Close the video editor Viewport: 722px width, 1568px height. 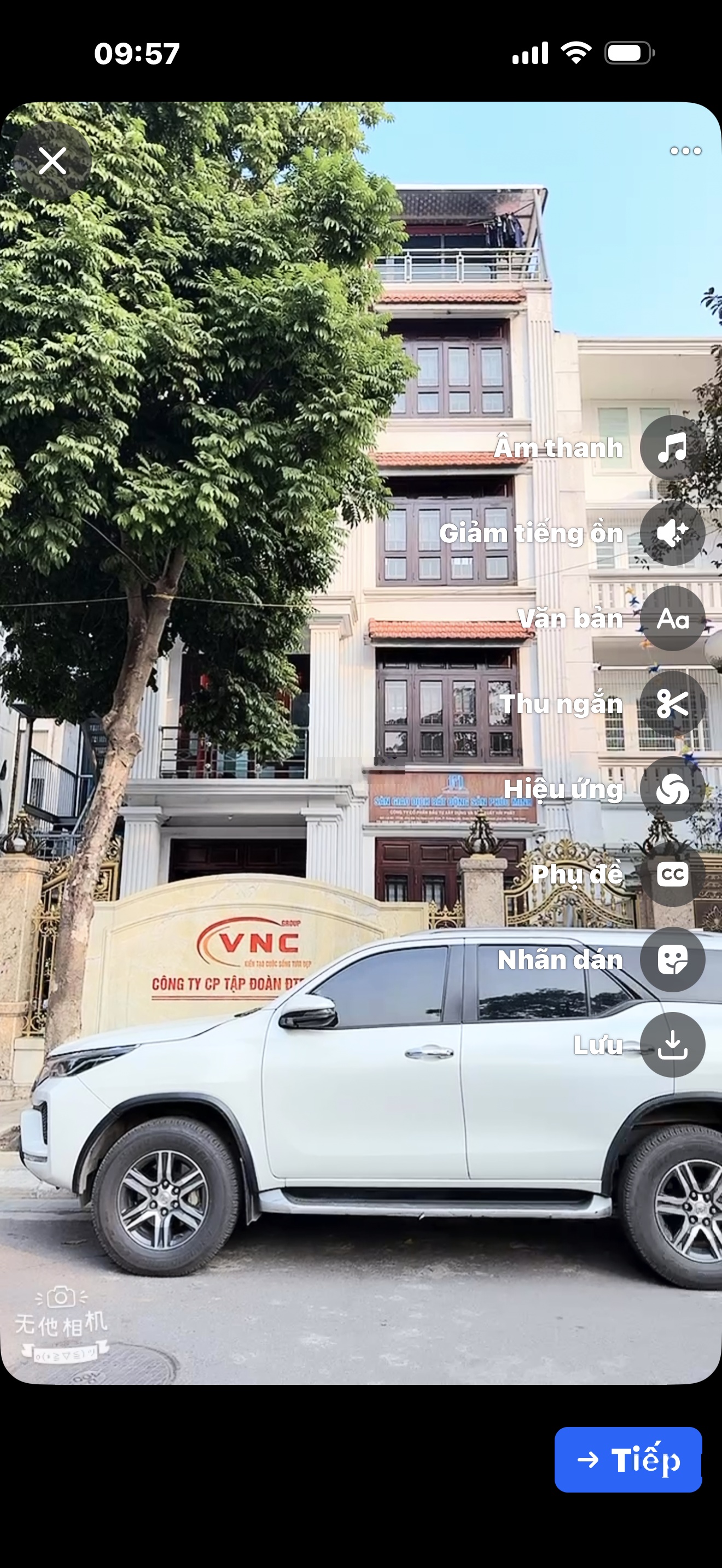pos(53,161)
